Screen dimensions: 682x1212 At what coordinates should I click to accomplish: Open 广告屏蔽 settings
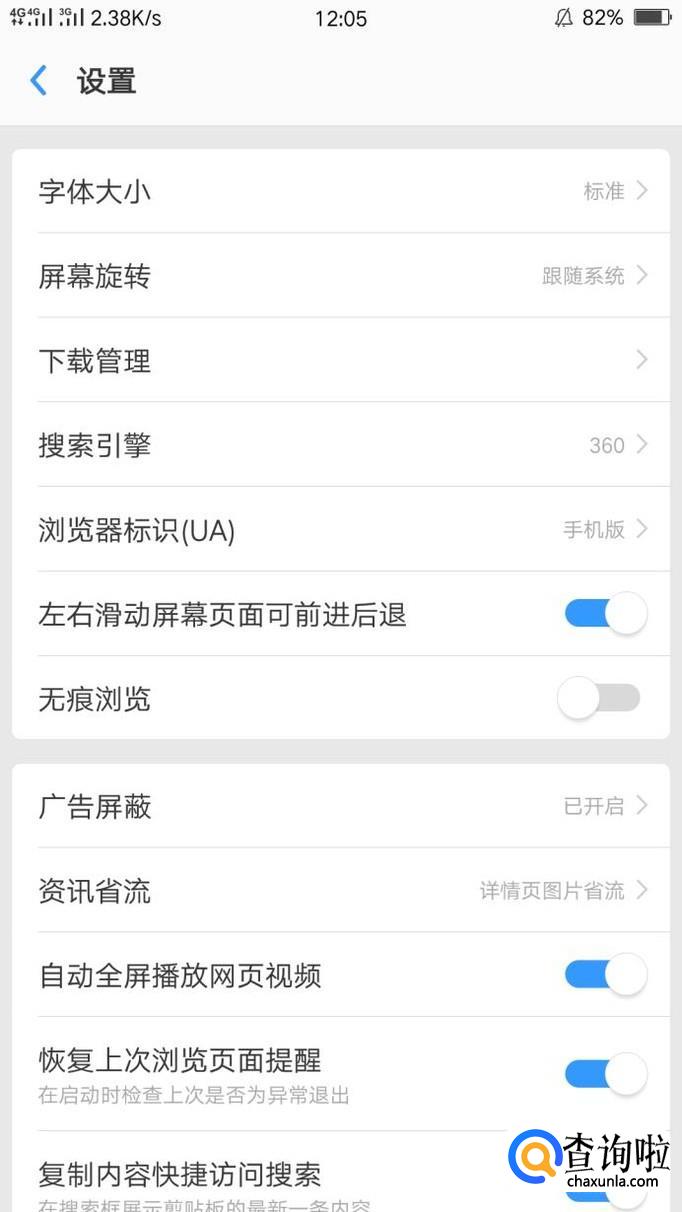click(x=340, y=806)
